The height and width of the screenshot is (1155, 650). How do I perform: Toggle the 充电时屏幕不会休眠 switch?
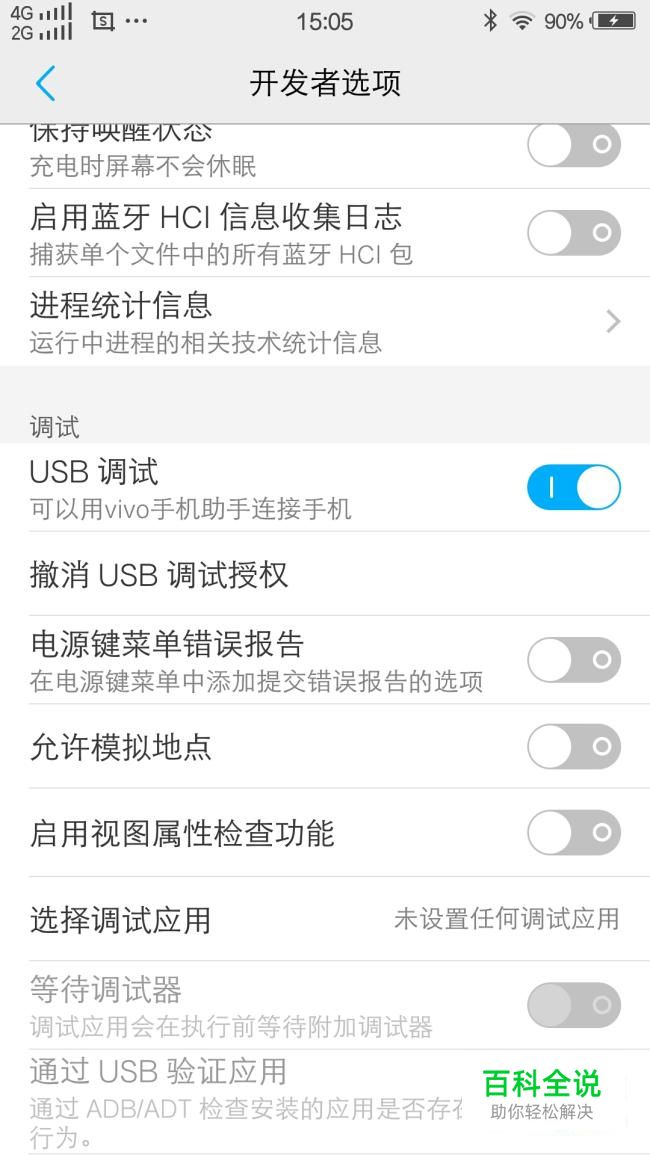[573, 146]
